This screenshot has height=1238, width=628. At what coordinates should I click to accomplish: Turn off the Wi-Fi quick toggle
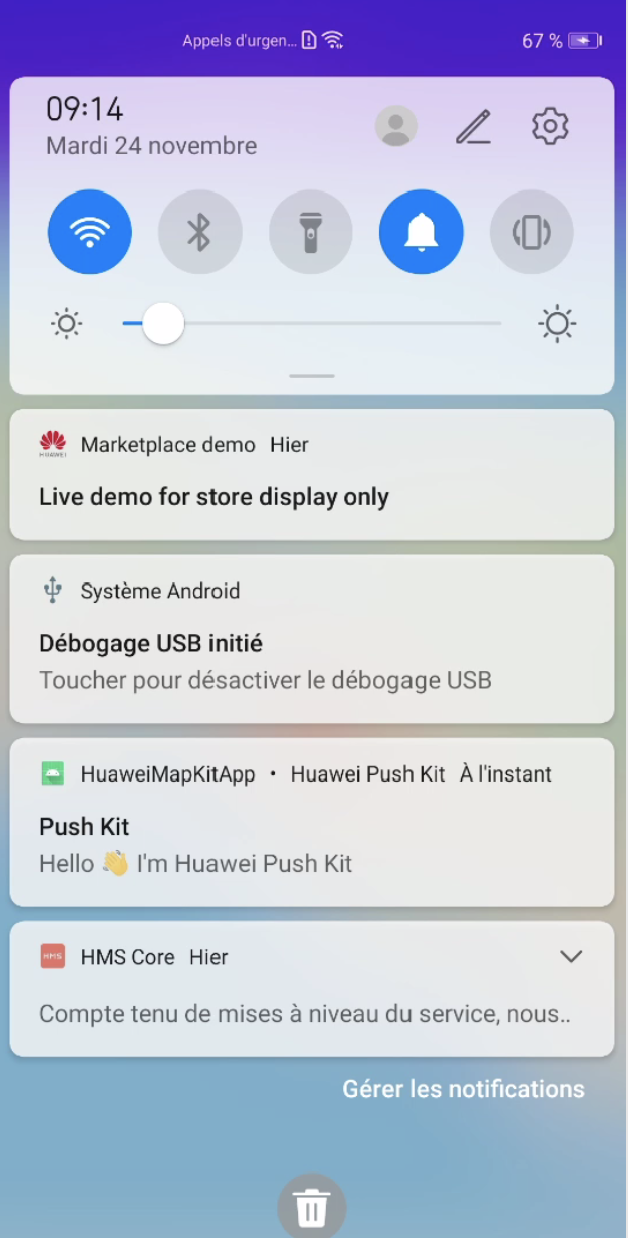pos(90,232)
